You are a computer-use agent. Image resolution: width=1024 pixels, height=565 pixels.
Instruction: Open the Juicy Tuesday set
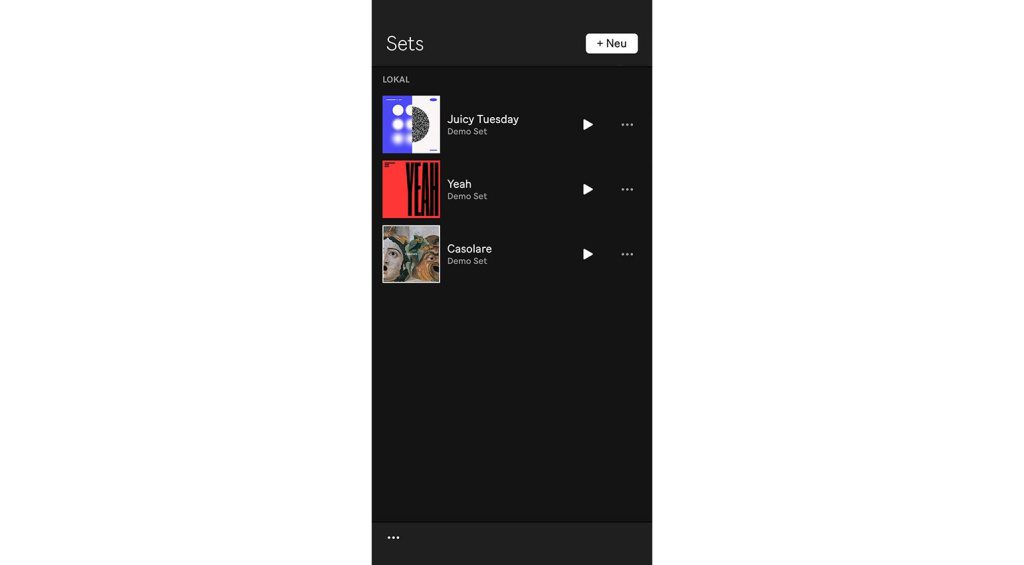pos(482,124)
